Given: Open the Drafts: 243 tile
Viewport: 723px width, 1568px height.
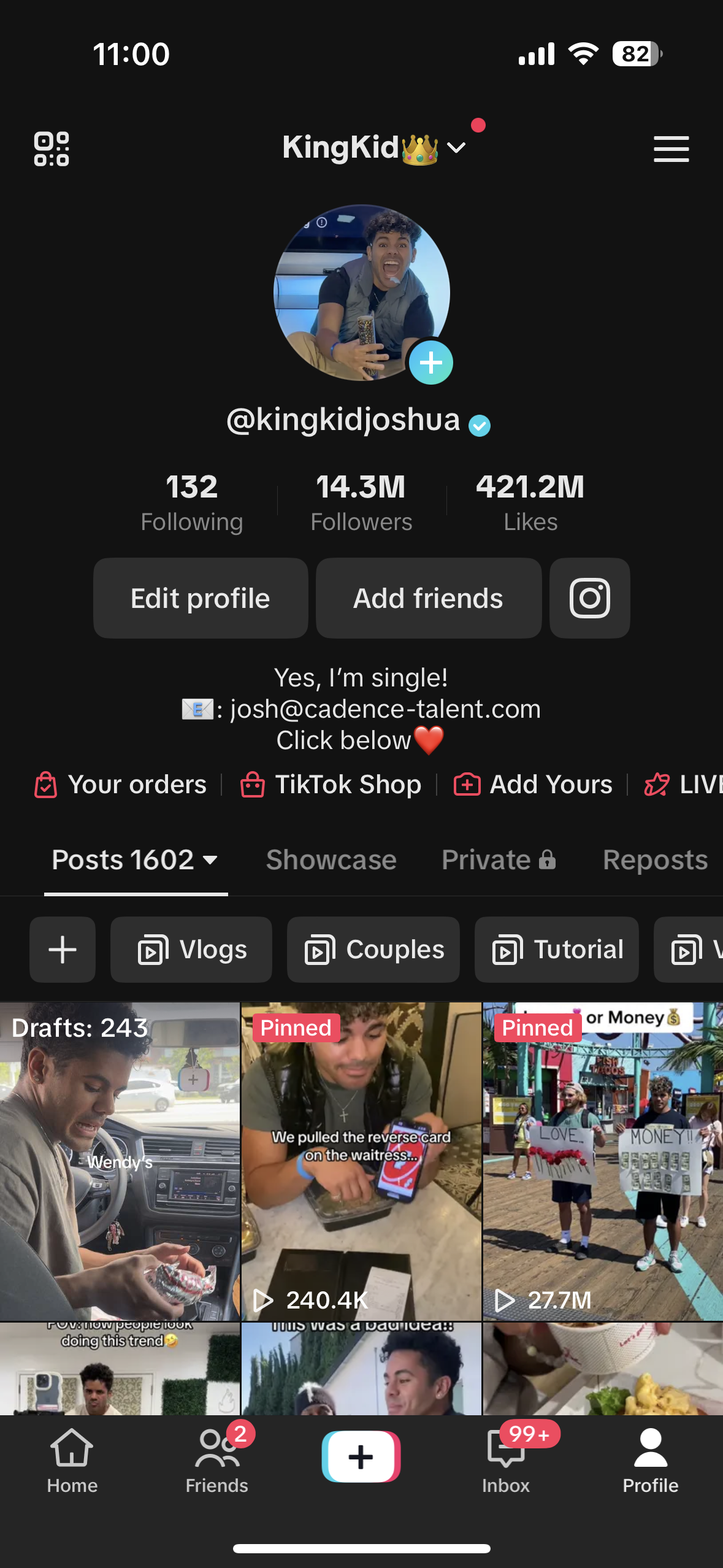Looking at the screenshot, I should [120, 1161].
